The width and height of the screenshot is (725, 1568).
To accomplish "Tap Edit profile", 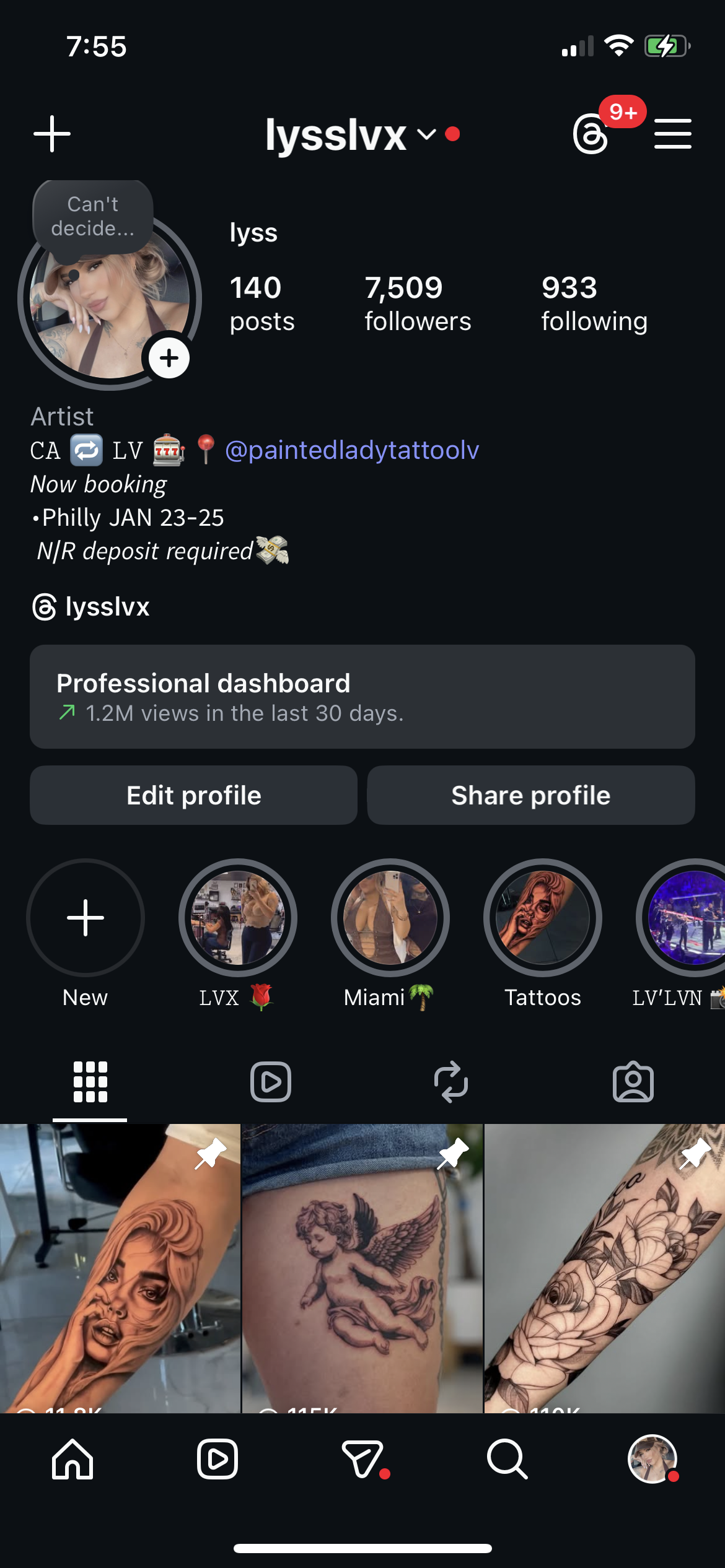I will point(193,795).
